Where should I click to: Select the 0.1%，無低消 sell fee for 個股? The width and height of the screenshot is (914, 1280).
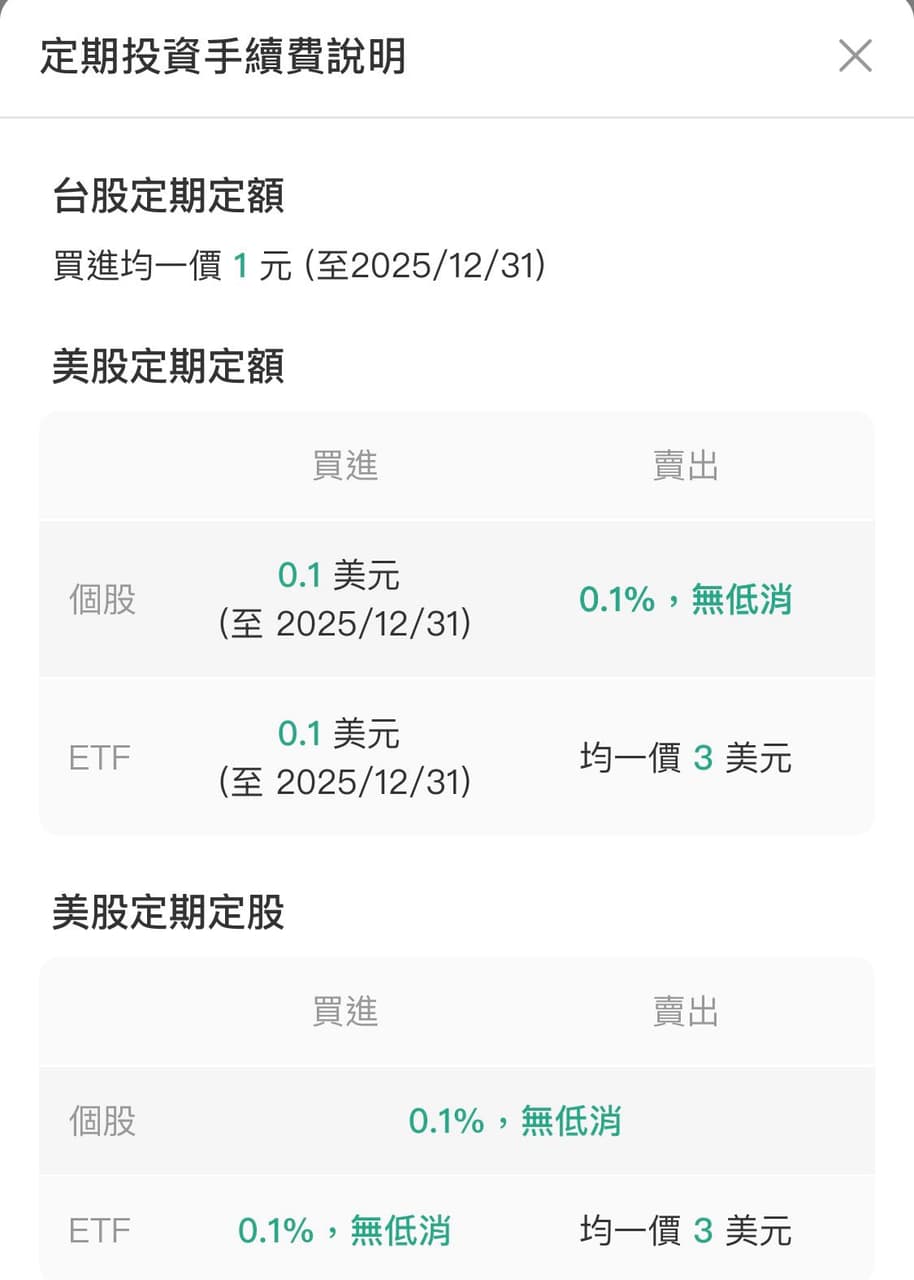click(684, 600)
